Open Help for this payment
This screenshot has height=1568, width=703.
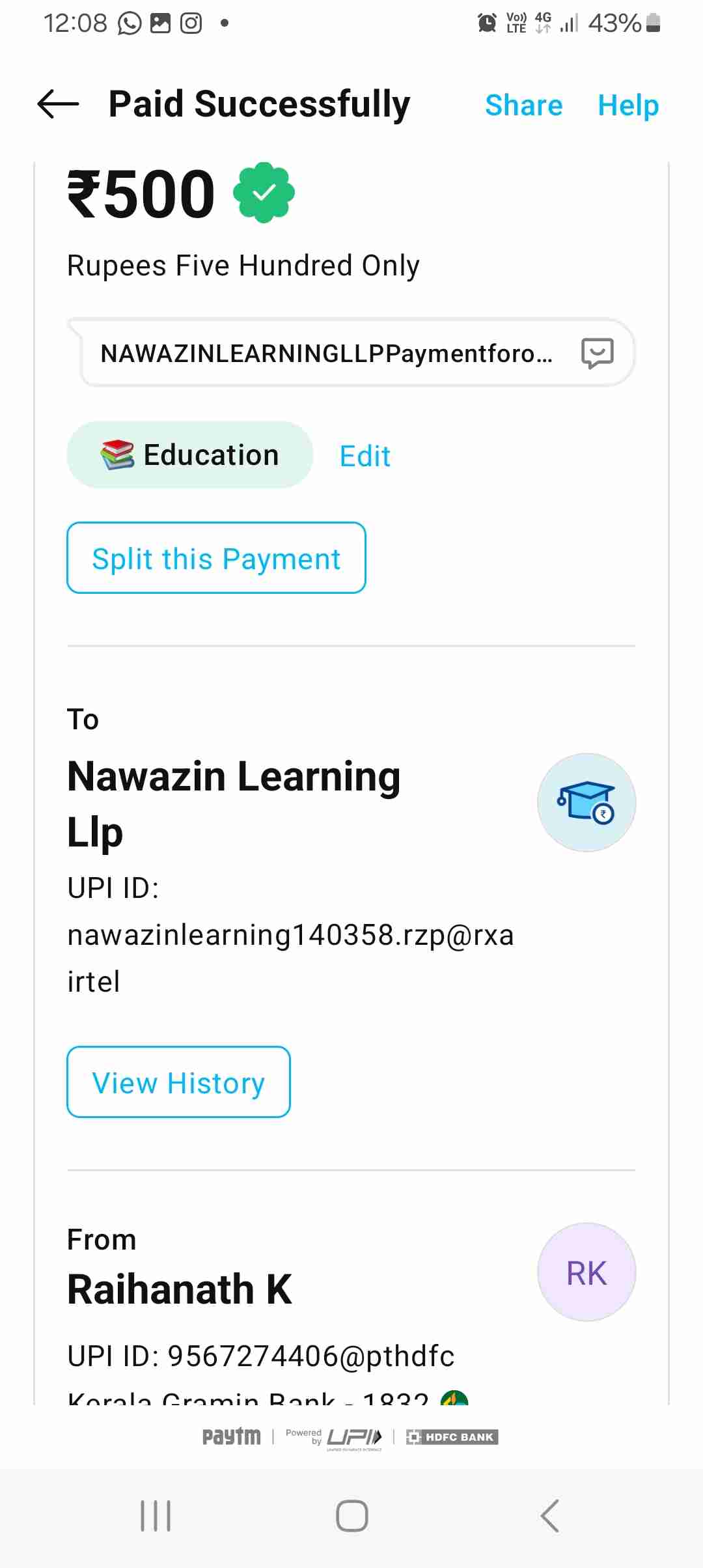click(628, 105)
